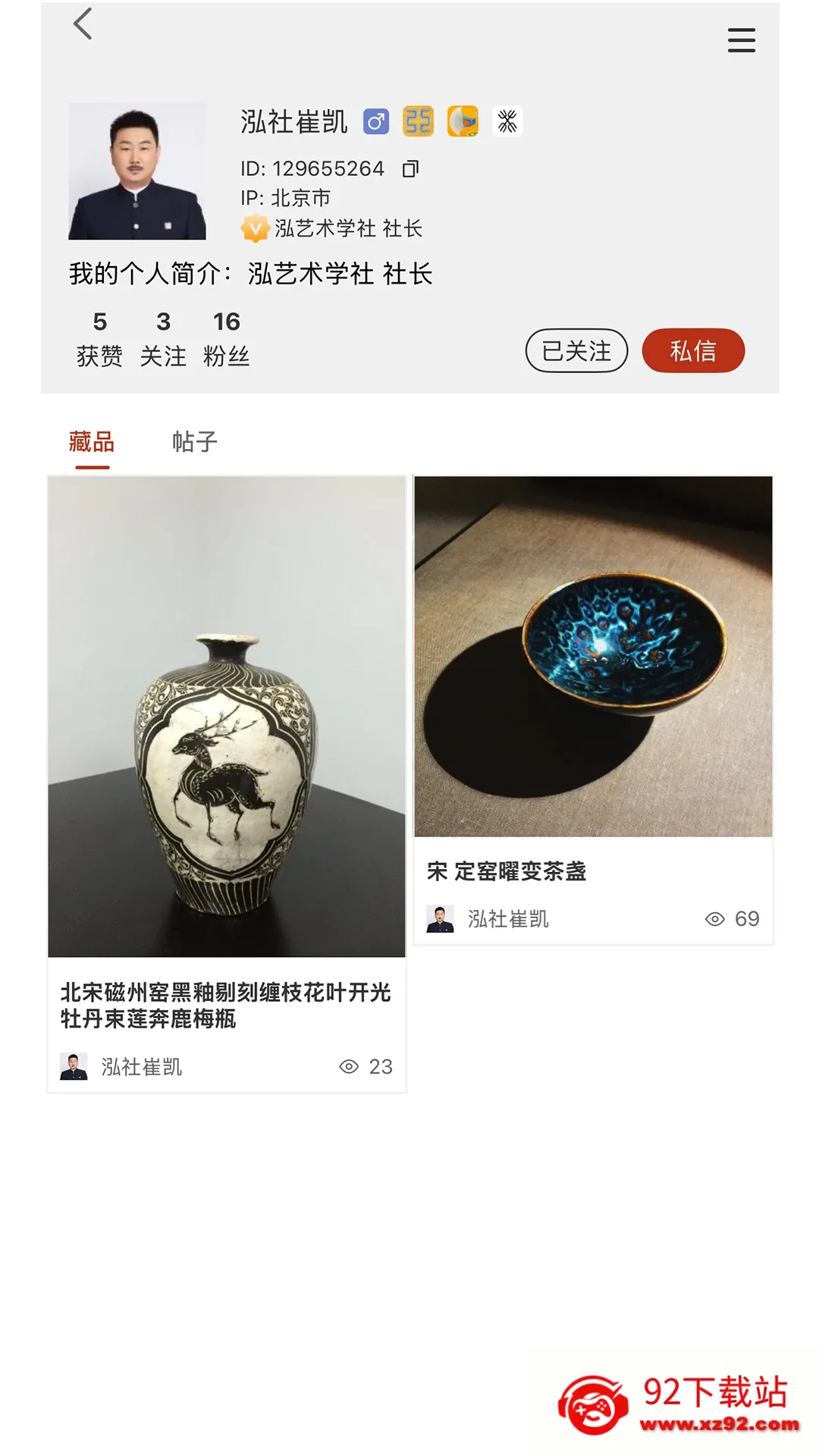Viewport: 819px width, 1456px height.
Task: Select the 藏品 tab
Action: [90, 440]
